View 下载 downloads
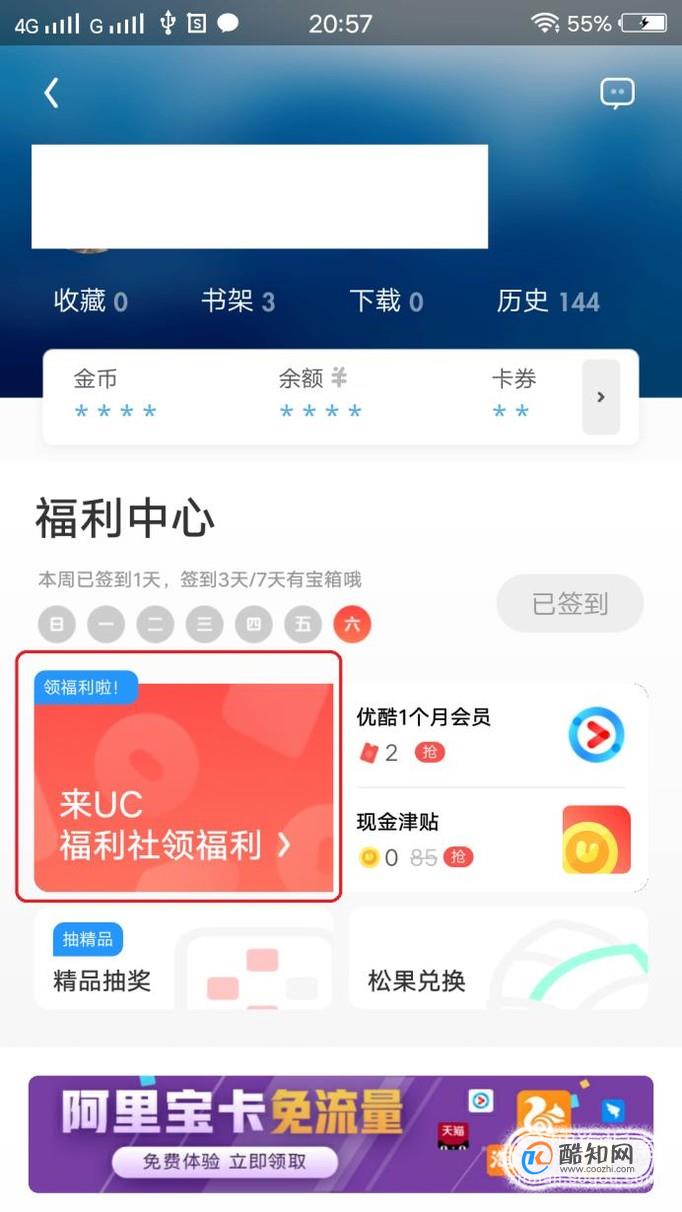682x1212 pixels. (386, 301)
